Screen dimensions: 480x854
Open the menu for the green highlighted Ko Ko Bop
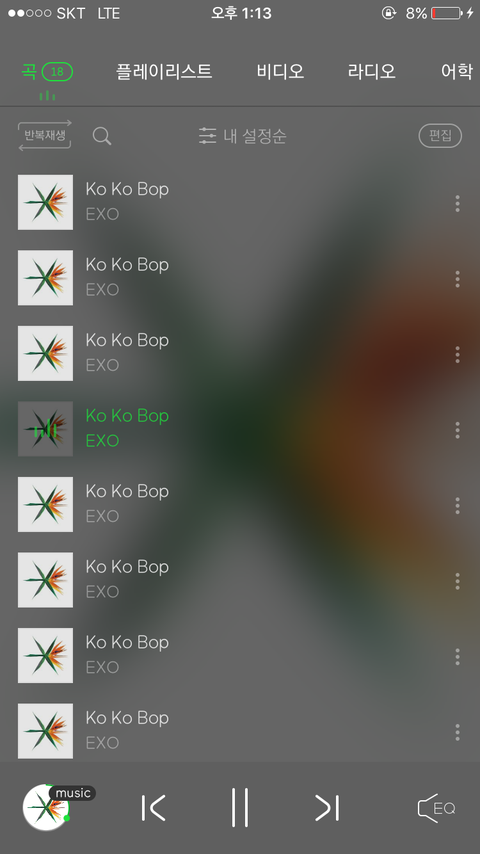457,430
